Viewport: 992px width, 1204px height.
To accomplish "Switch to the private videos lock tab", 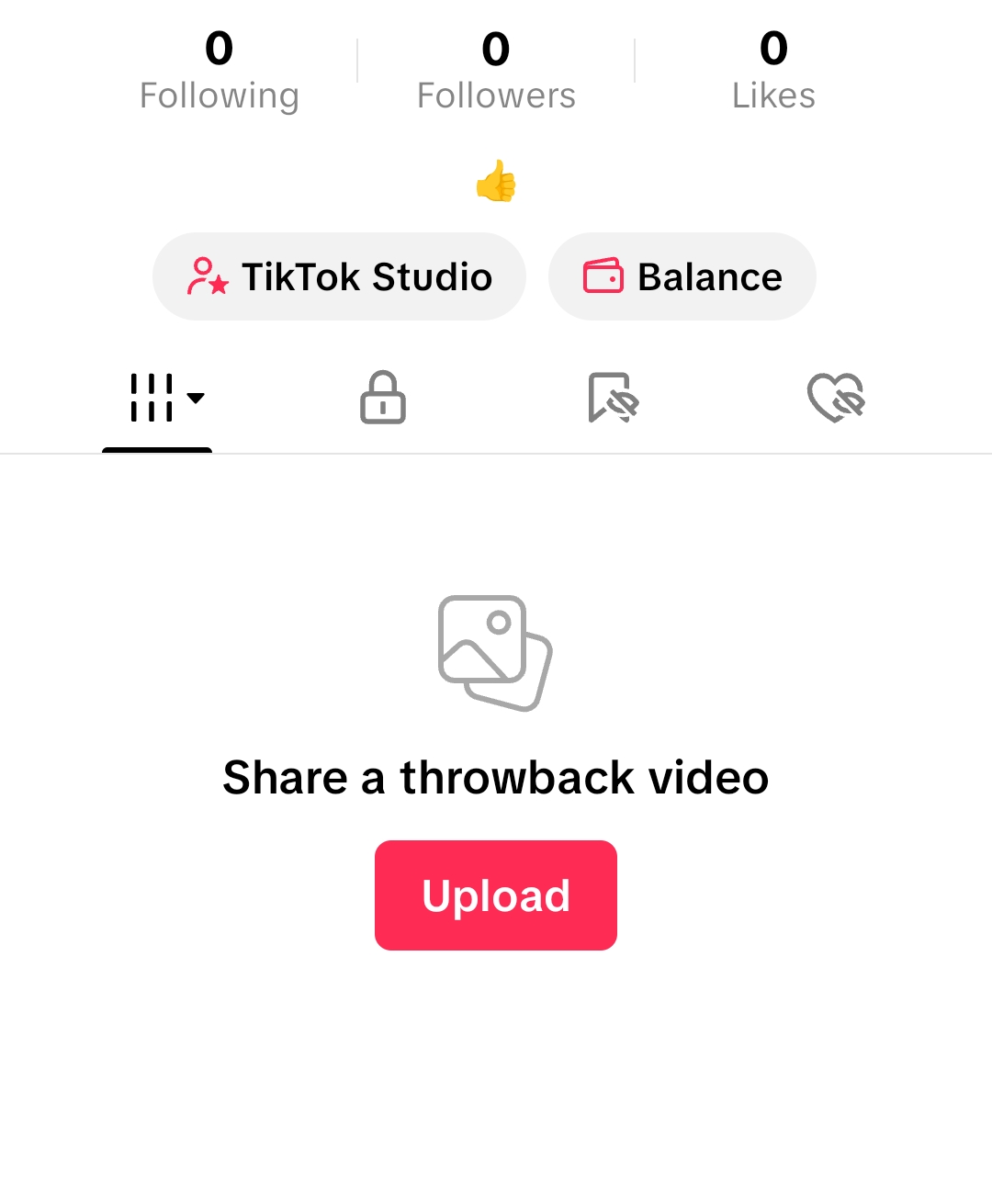I will click(x=383, y=398).
